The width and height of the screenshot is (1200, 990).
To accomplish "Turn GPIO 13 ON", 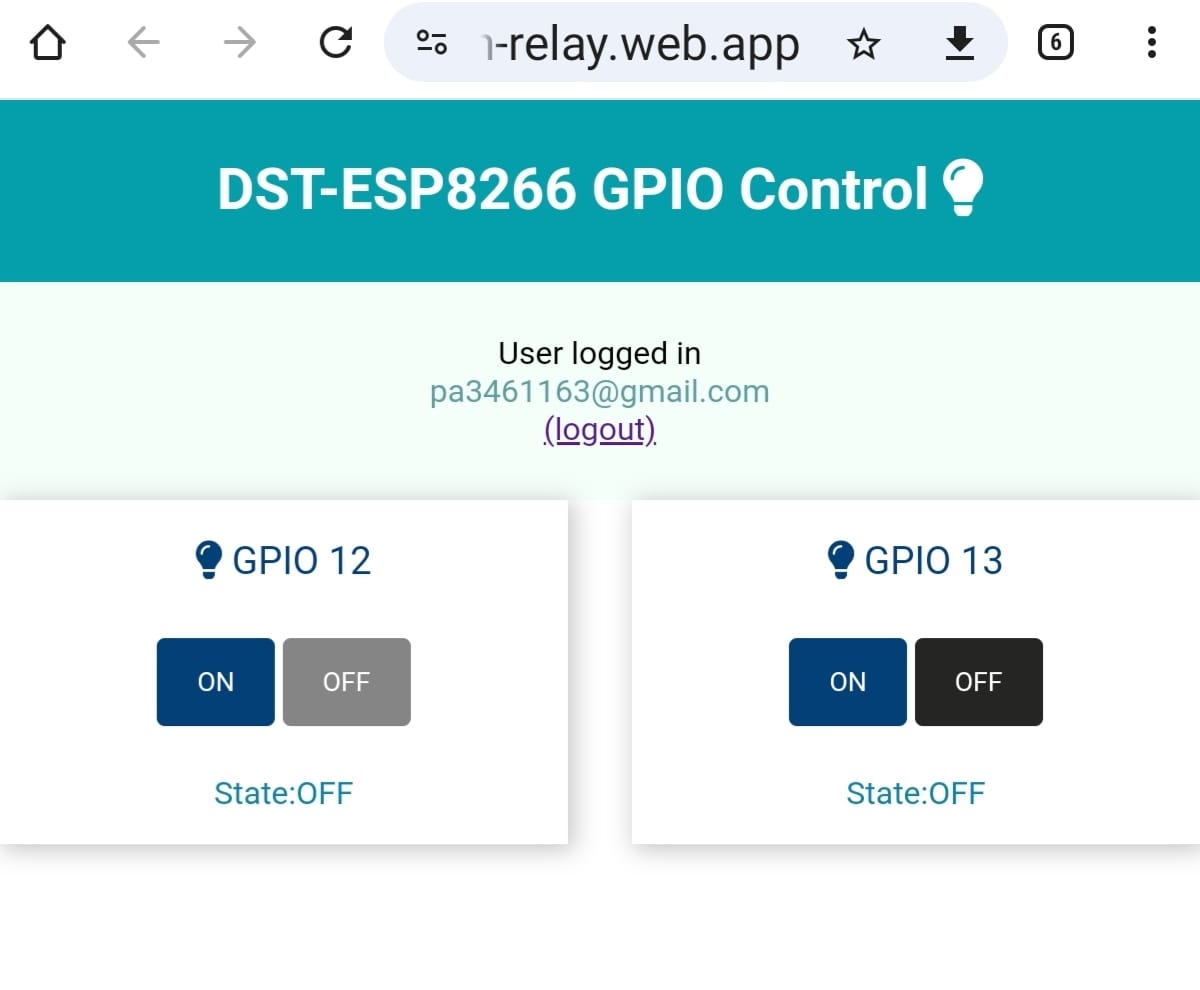I will click(x=847, y=682).
